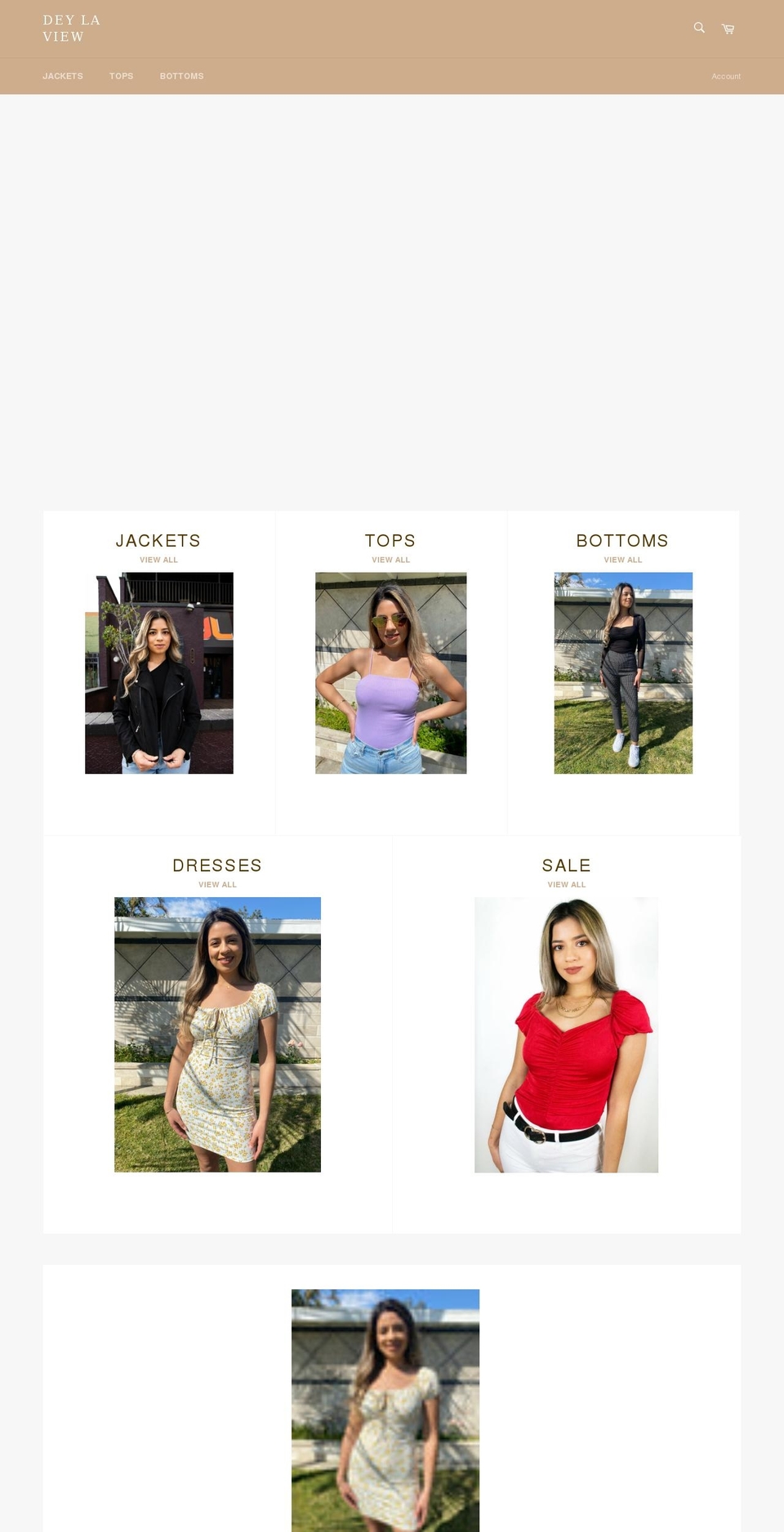784x1532 pixels.
Task: Select JACKETS in the navigation bar
Action: (63, 75)
